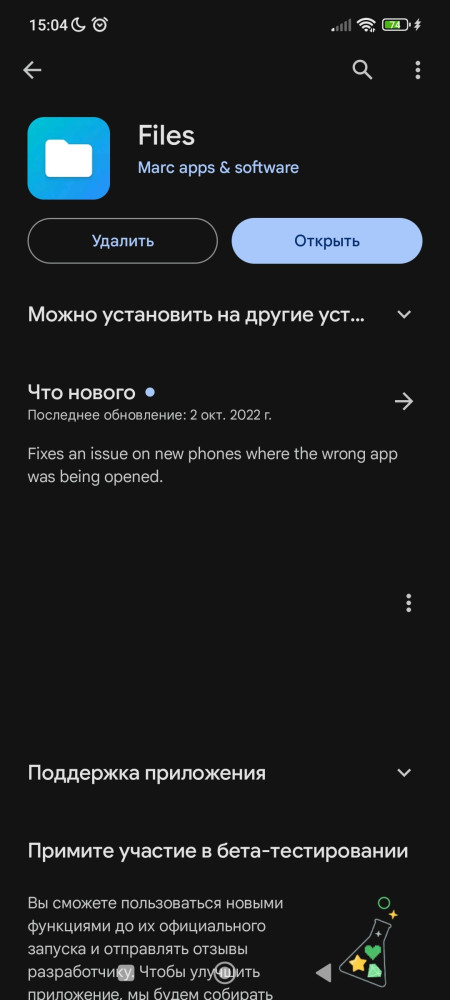Tap the Удалить button to uninstall

[122, 241]
